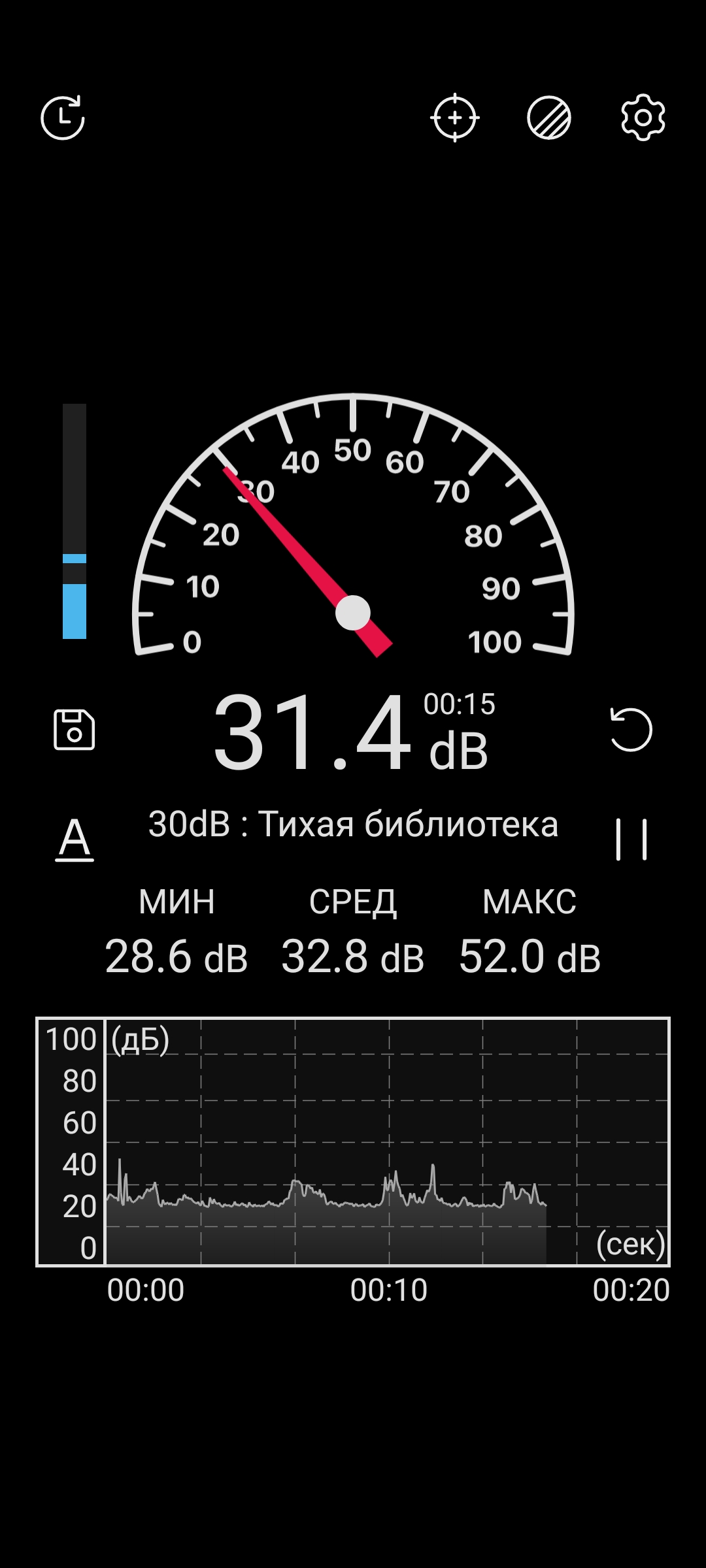
Task: Switch theme with the striped circle icon
Action: (549, 118)
